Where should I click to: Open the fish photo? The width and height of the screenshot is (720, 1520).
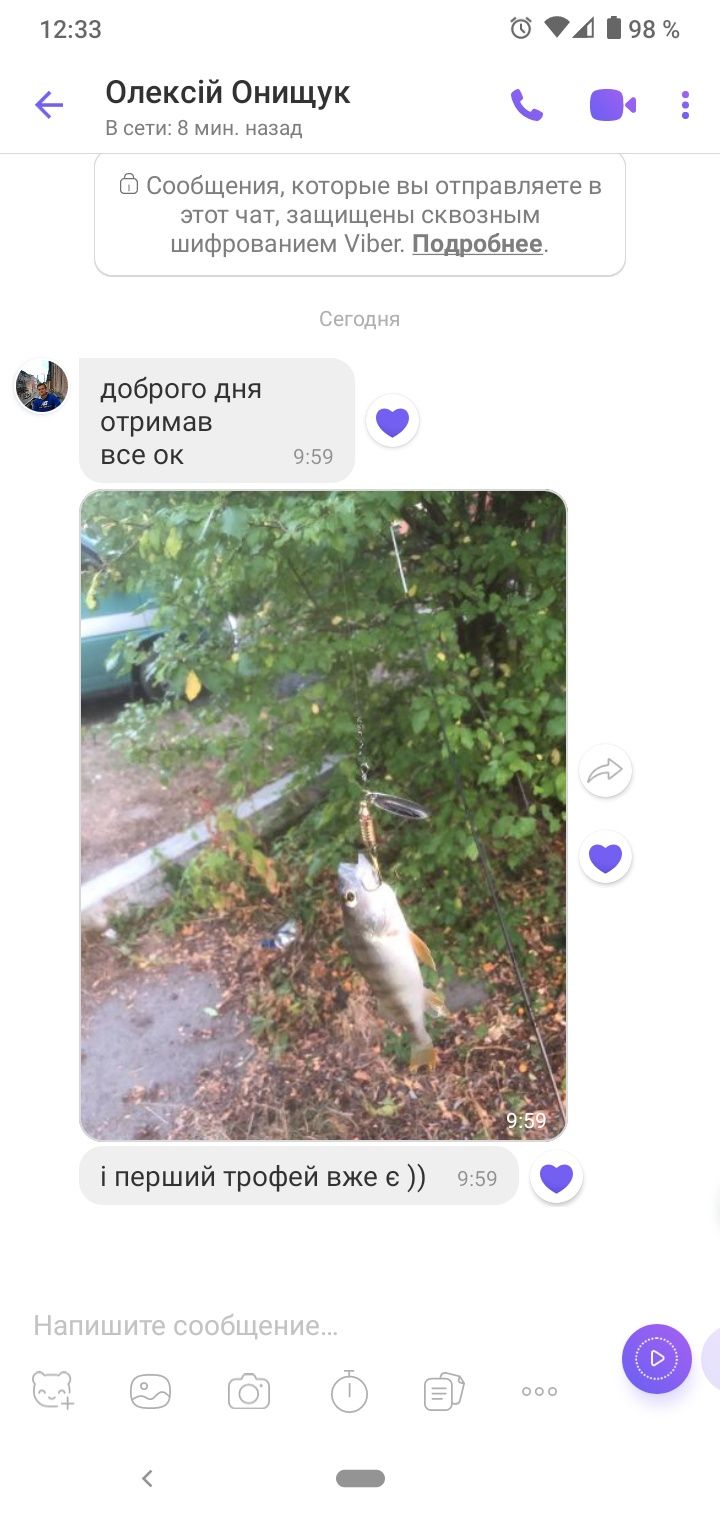click(323, 815)
